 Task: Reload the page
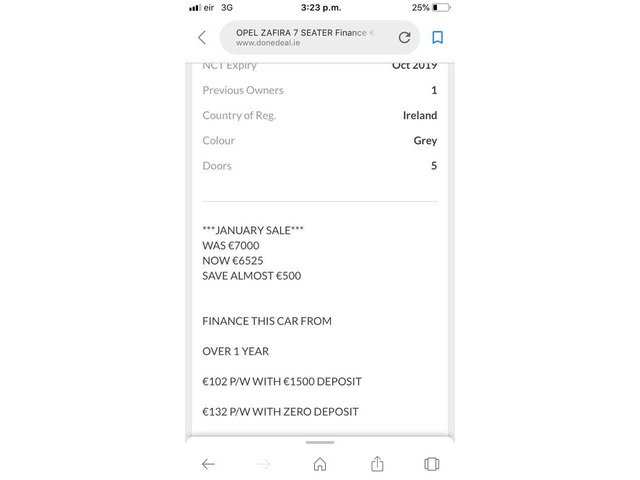pyautogui.click(x=404, y=37)
